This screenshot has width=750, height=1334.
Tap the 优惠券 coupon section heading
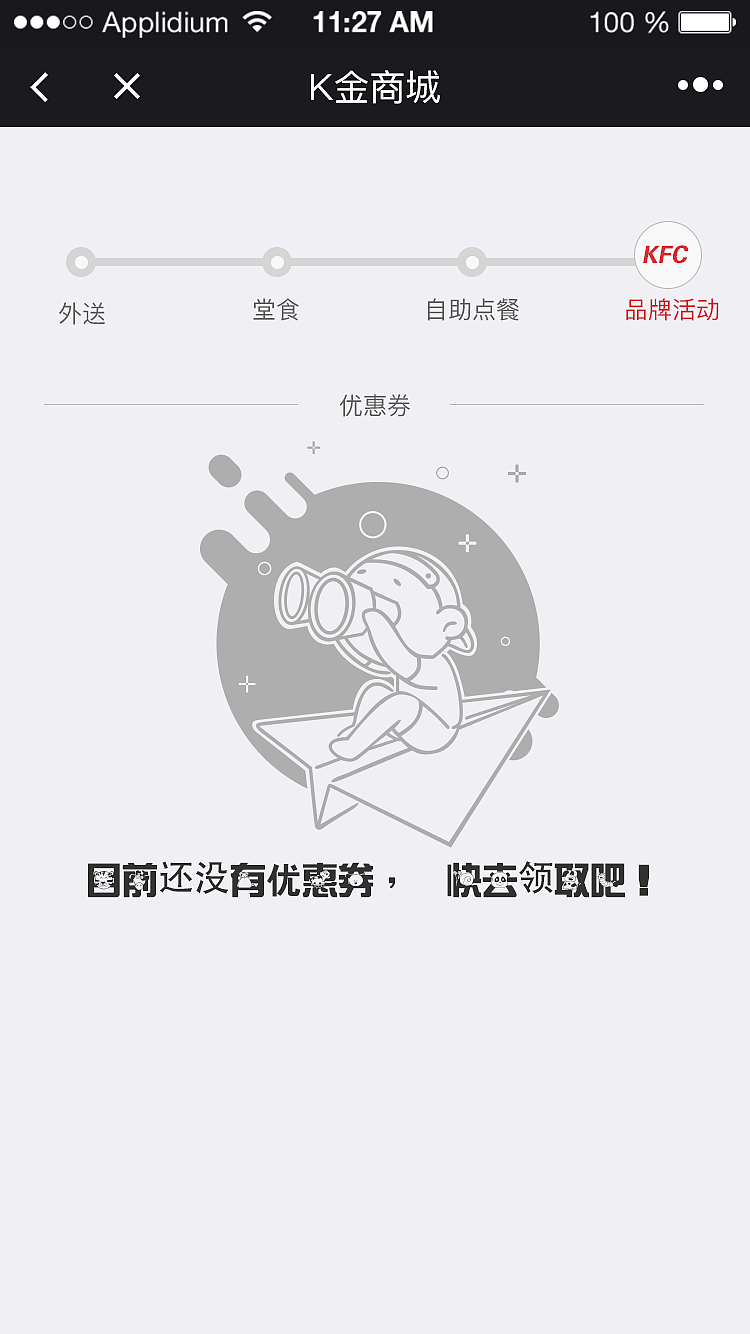tap(374, 405)
